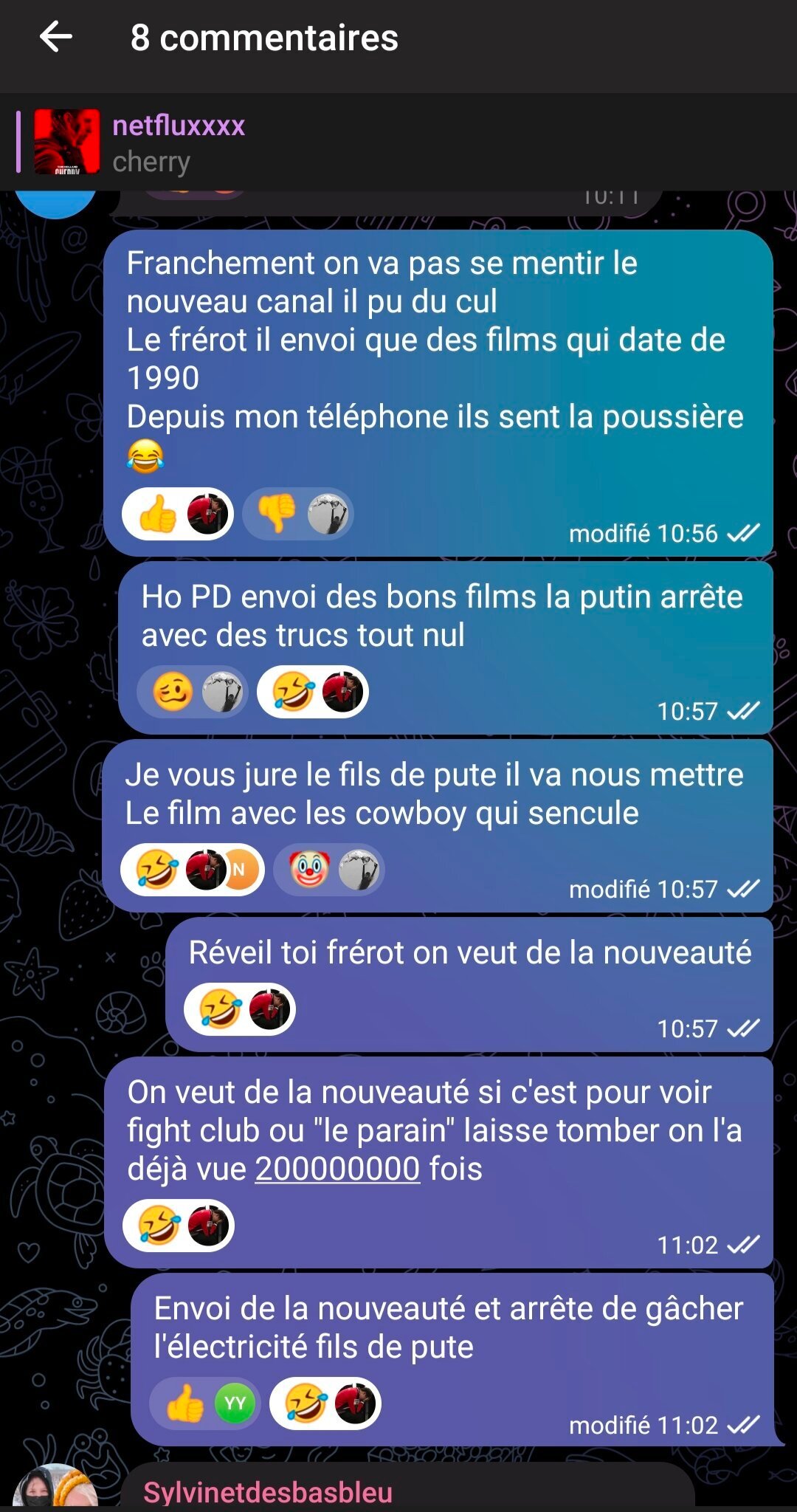The height and width of the screenshot is (1512, 797).
Task: Tap laughing reaction under "Envoi de la nouveauté"
Action: (x=325, y=1403)
